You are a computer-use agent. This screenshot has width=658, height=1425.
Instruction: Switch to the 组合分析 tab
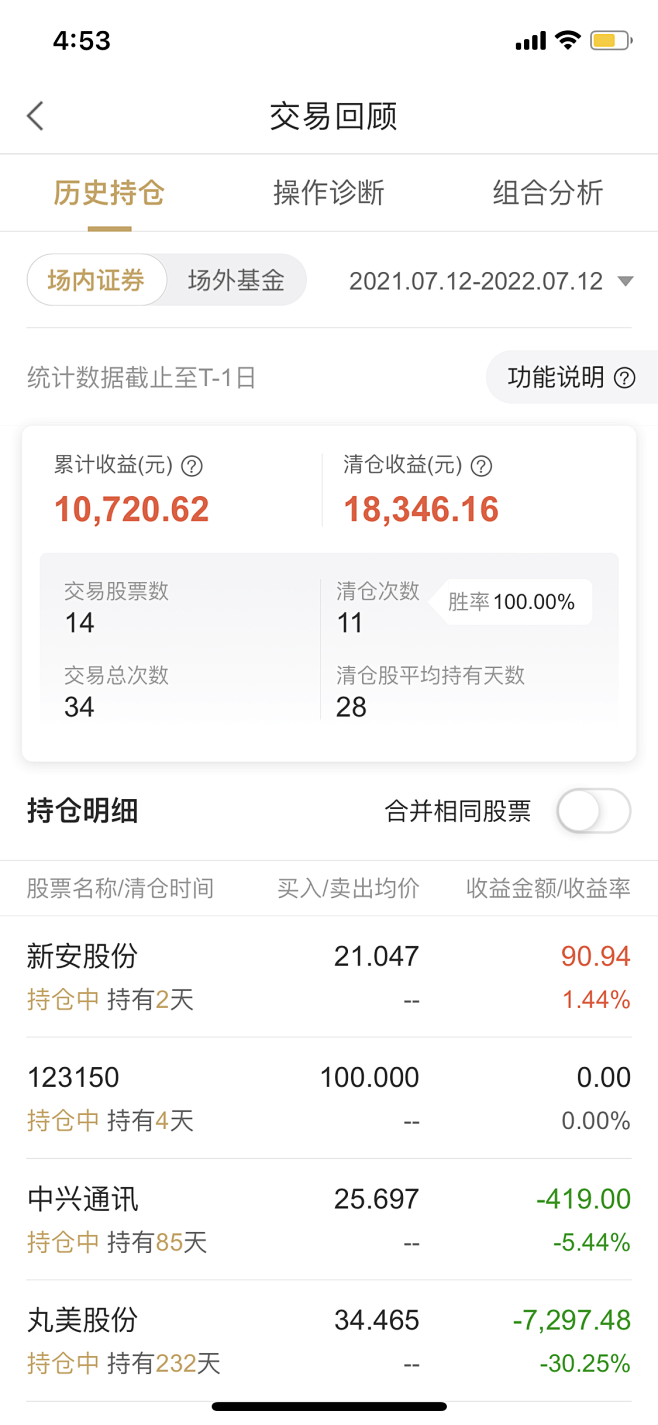pyautogui.click(x=548, y=193)
